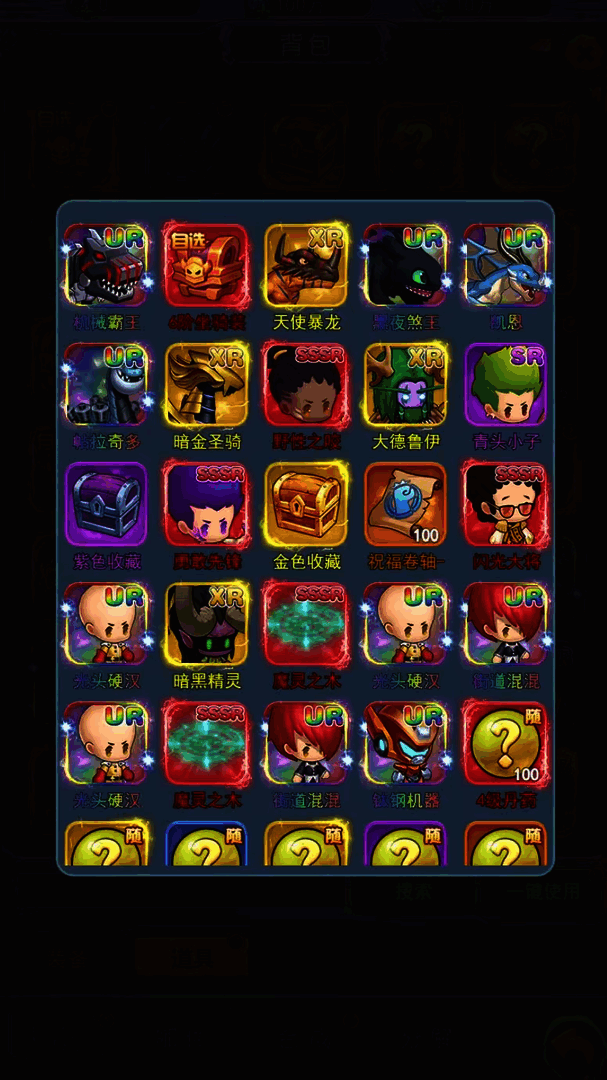Tap the random ball item with 100 count
Viewport: 607px width, 1080px height.
505,743
